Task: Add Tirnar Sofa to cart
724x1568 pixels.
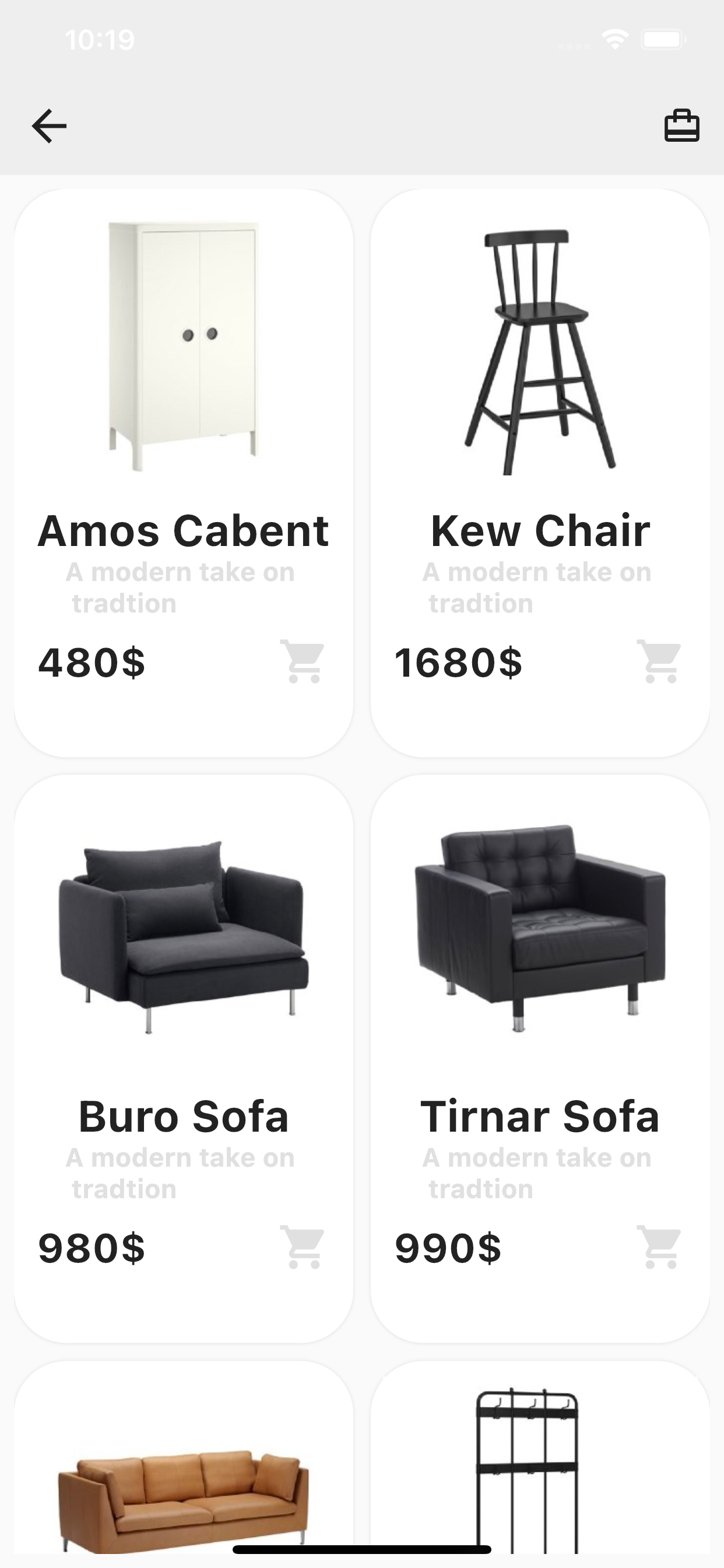Action: pyautogui.click(x=659, y=1245)
